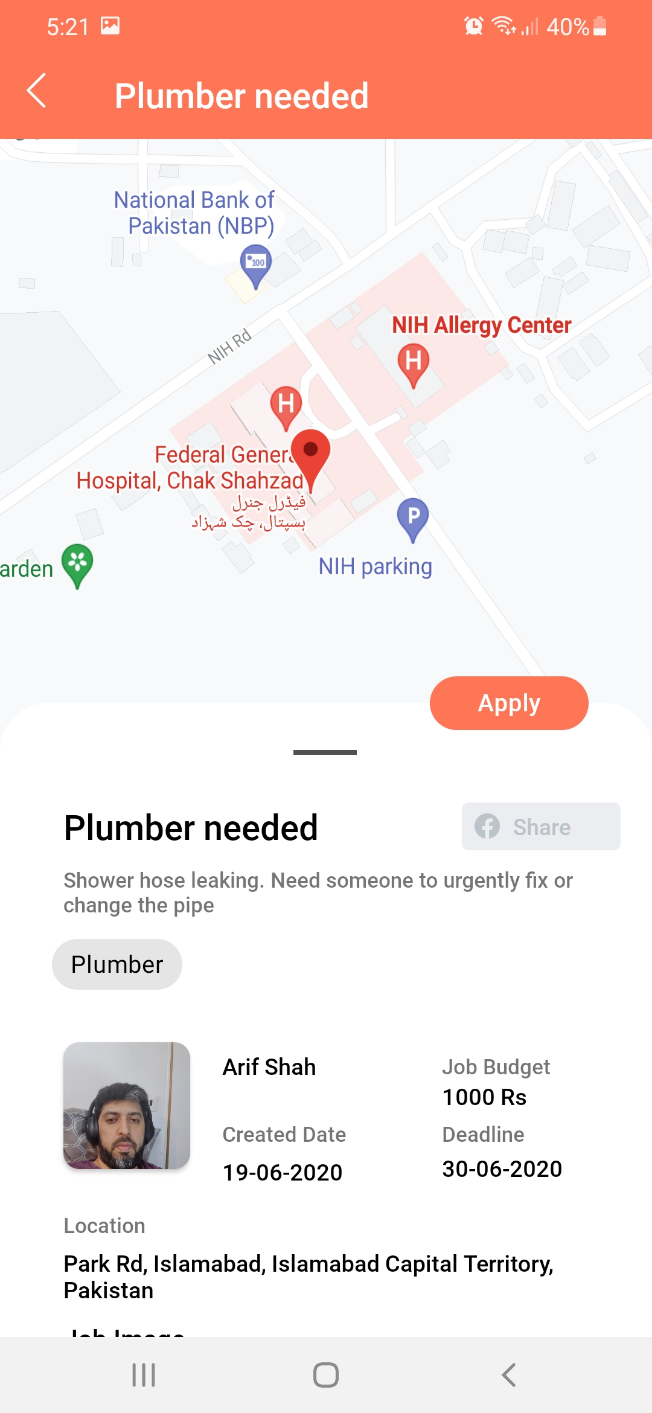Tap the NIH parking marker
This screenshot has height=1413, width=652.
pyautogui.click(x=412, y=519)
